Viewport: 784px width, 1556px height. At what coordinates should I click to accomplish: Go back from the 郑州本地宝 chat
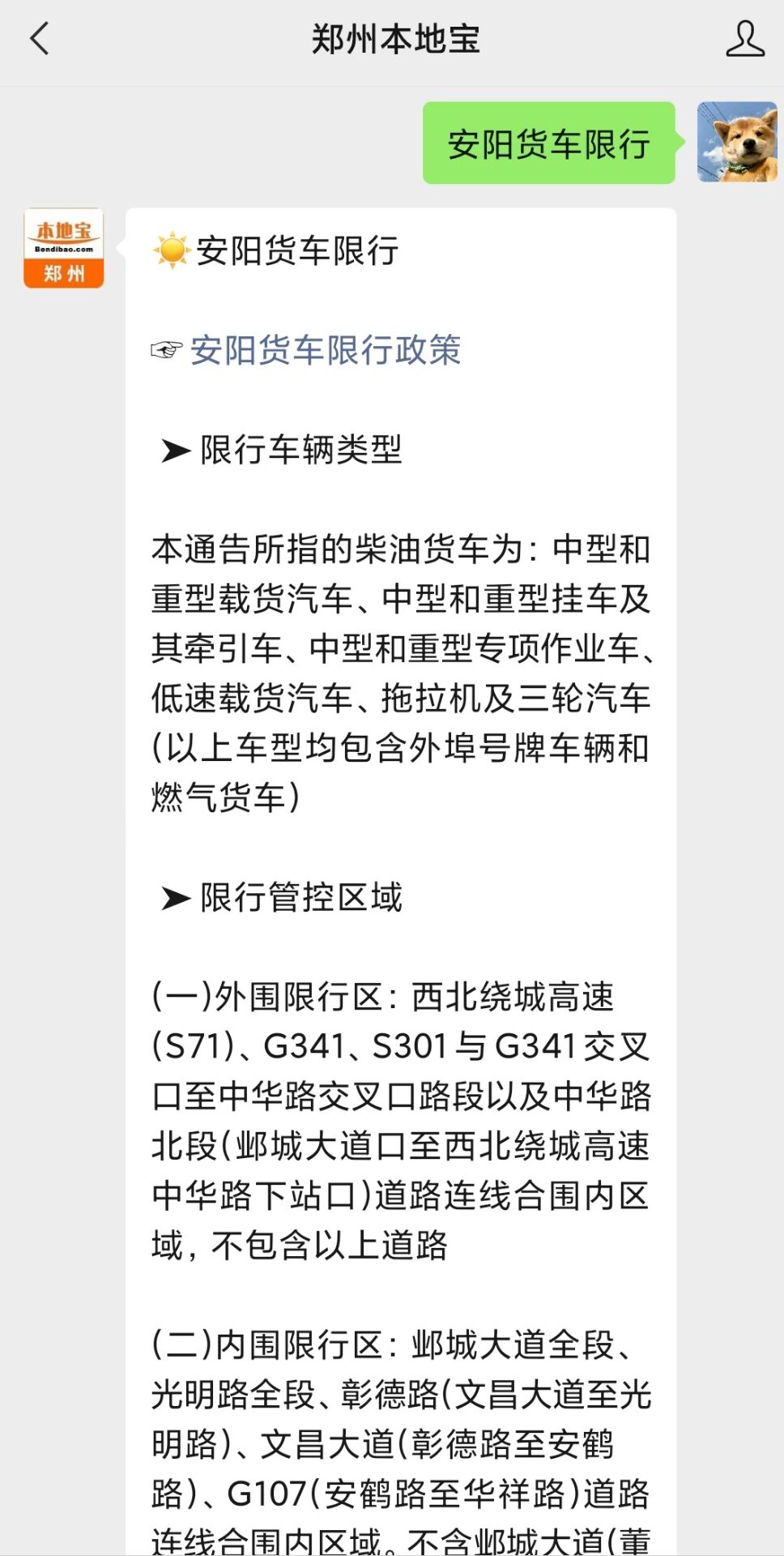(39, 38)
